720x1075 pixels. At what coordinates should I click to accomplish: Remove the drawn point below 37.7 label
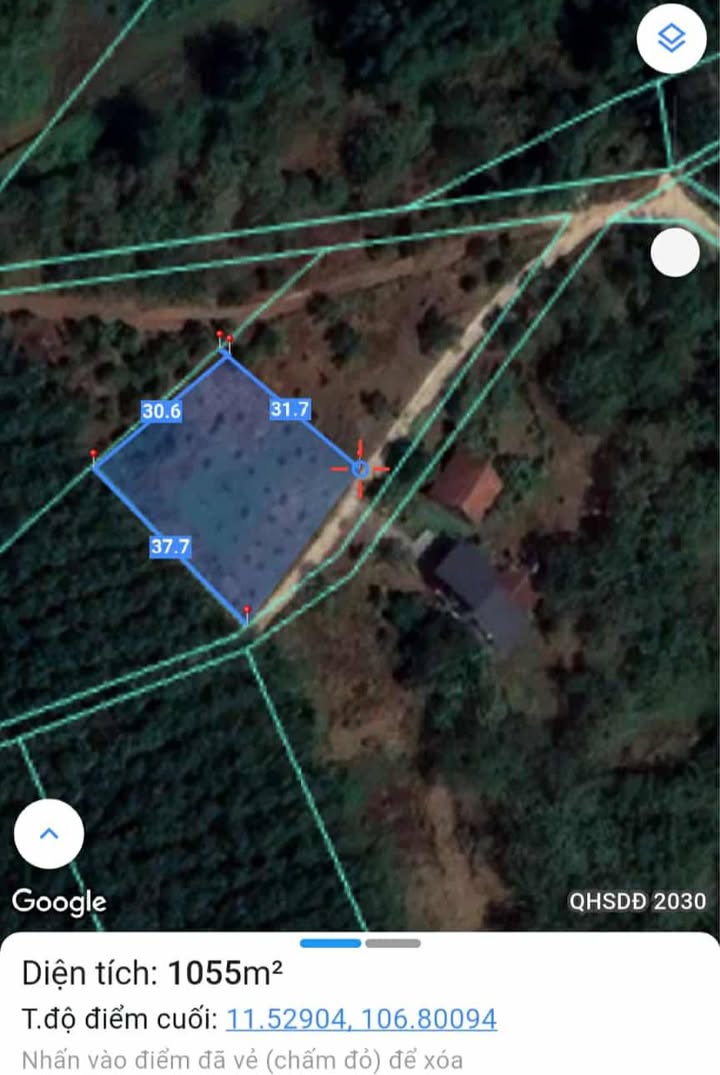coord(246,612)
